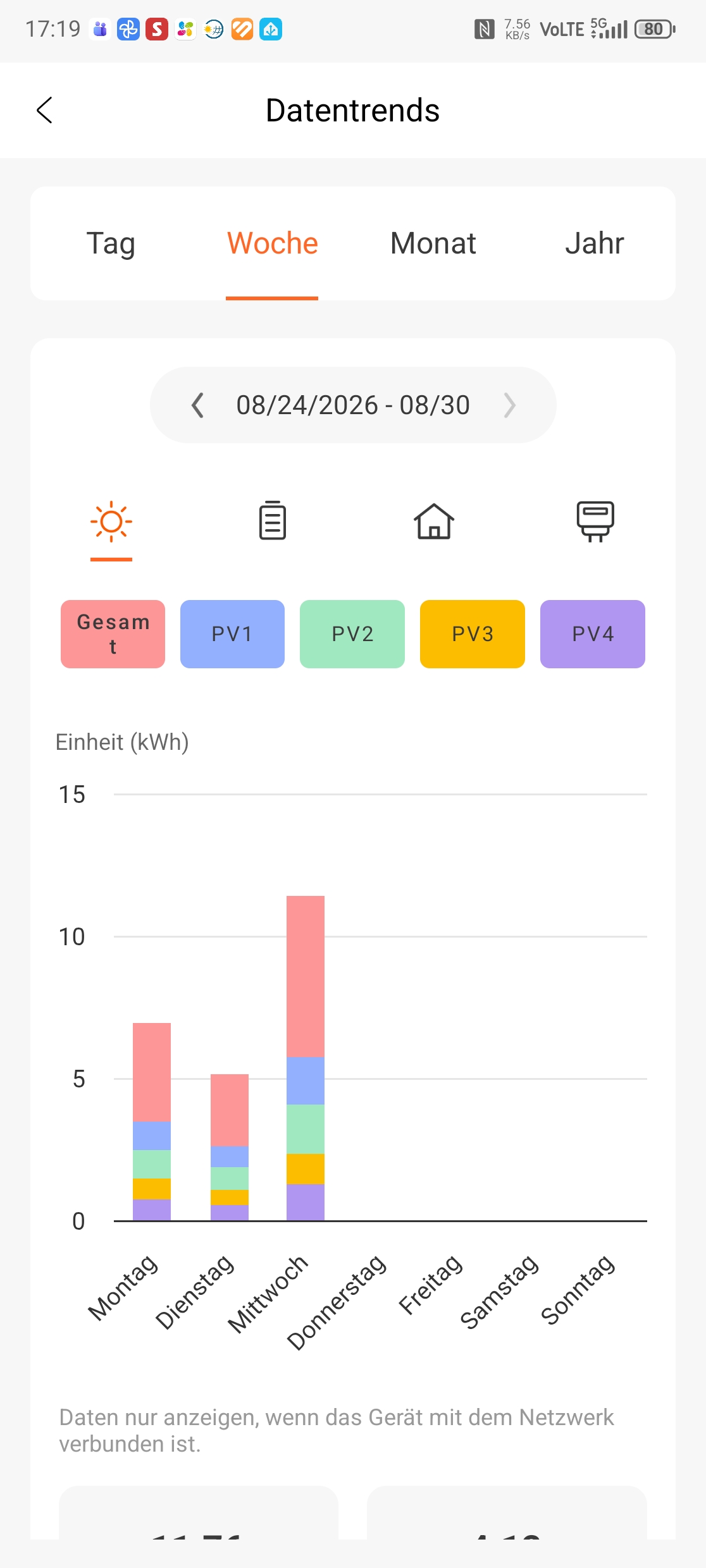Toggle the PV1 series chip
Screen dimensions: 706x1568
(x=233, y=634)
